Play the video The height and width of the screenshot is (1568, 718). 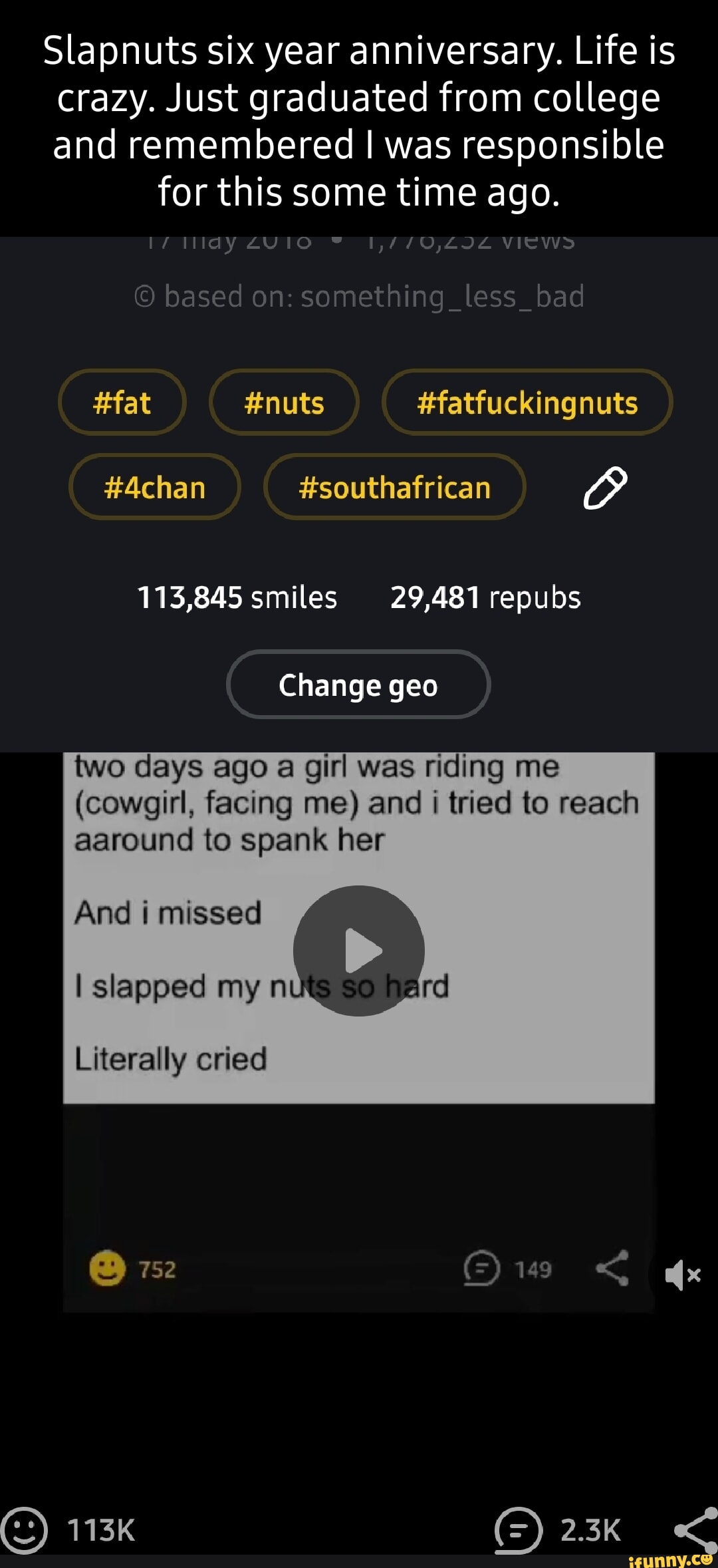pyautogui.click(x=359, y=951)
